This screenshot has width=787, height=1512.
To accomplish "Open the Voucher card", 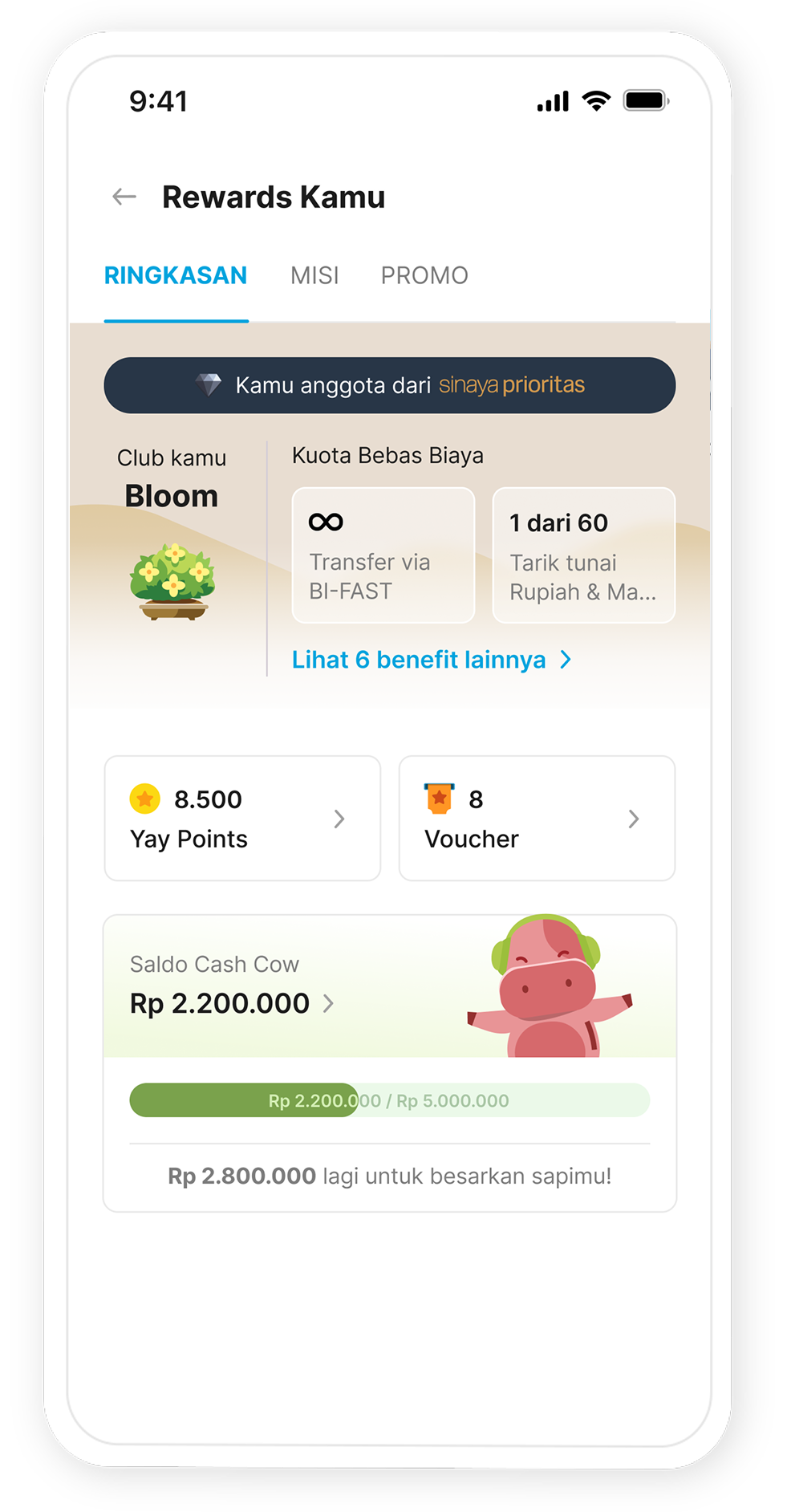I will pos(537,818).
